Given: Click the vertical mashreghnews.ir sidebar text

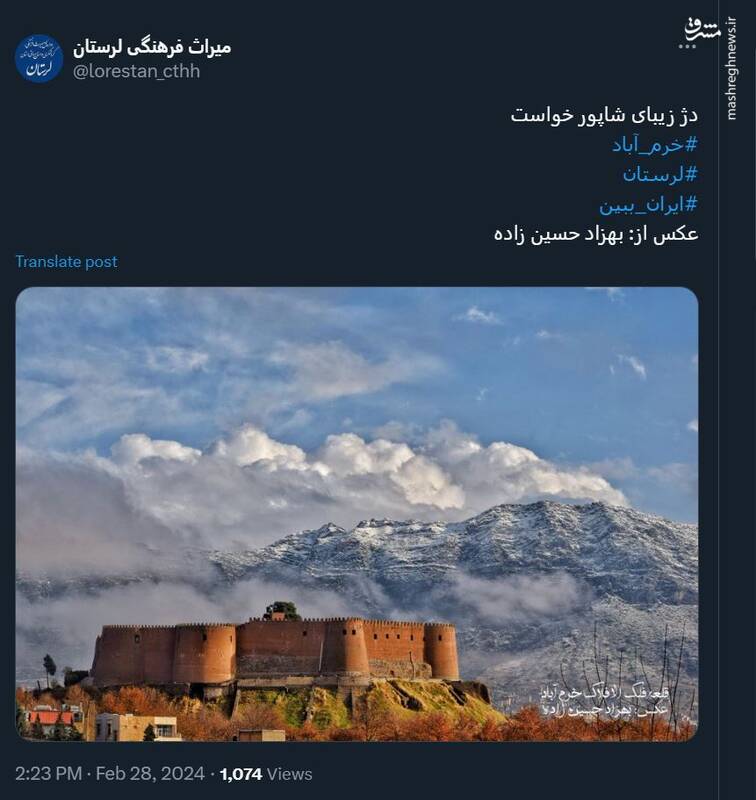Looking at the screenshot, I should tap(732, 60).
